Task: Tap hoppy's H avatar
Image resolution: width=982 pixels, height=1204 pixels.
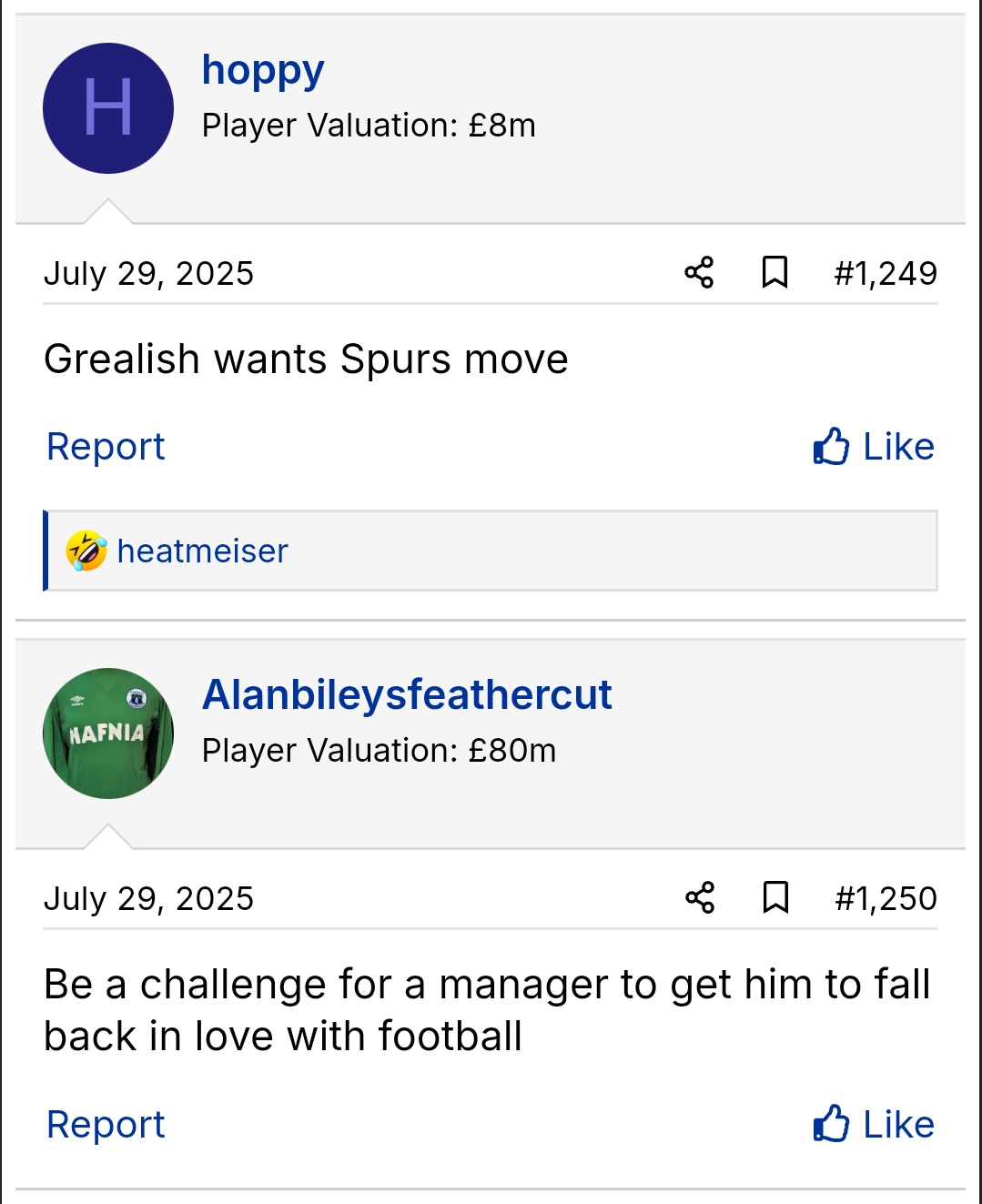Action: tap(108, 108)
